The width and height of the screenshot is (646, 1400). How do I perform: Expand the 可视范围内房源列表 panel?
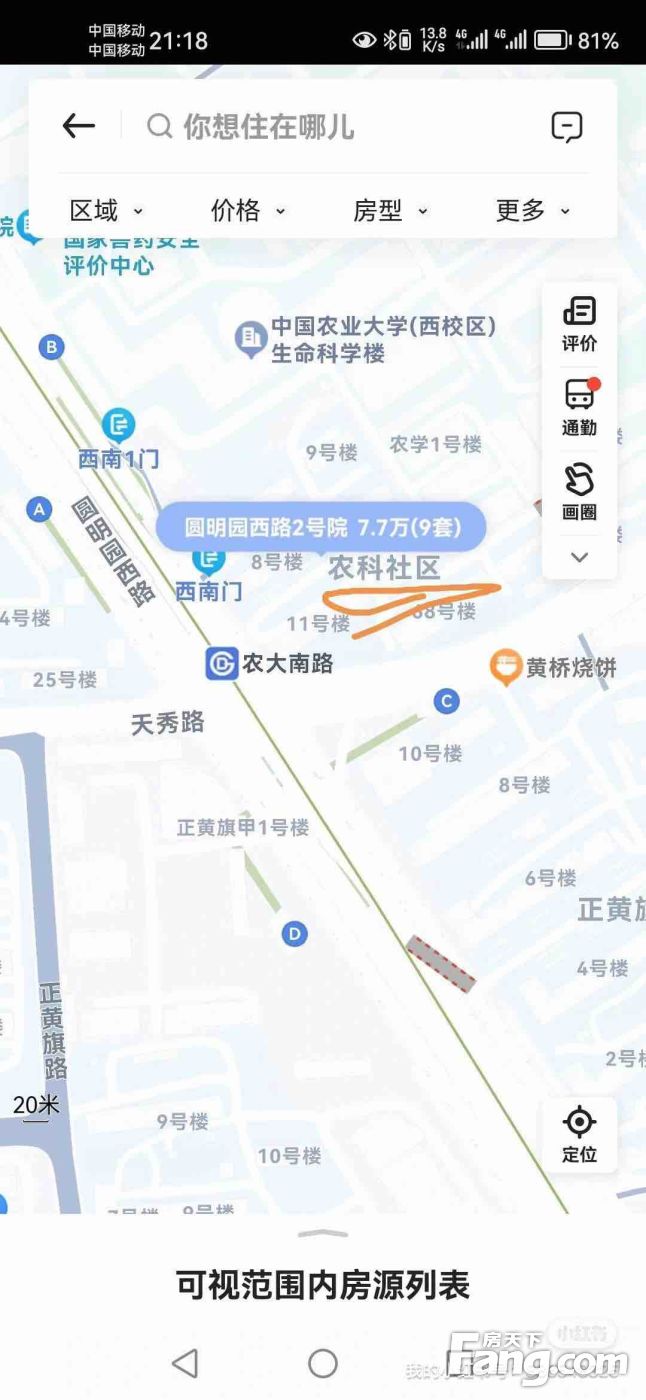click(322, 1284)
